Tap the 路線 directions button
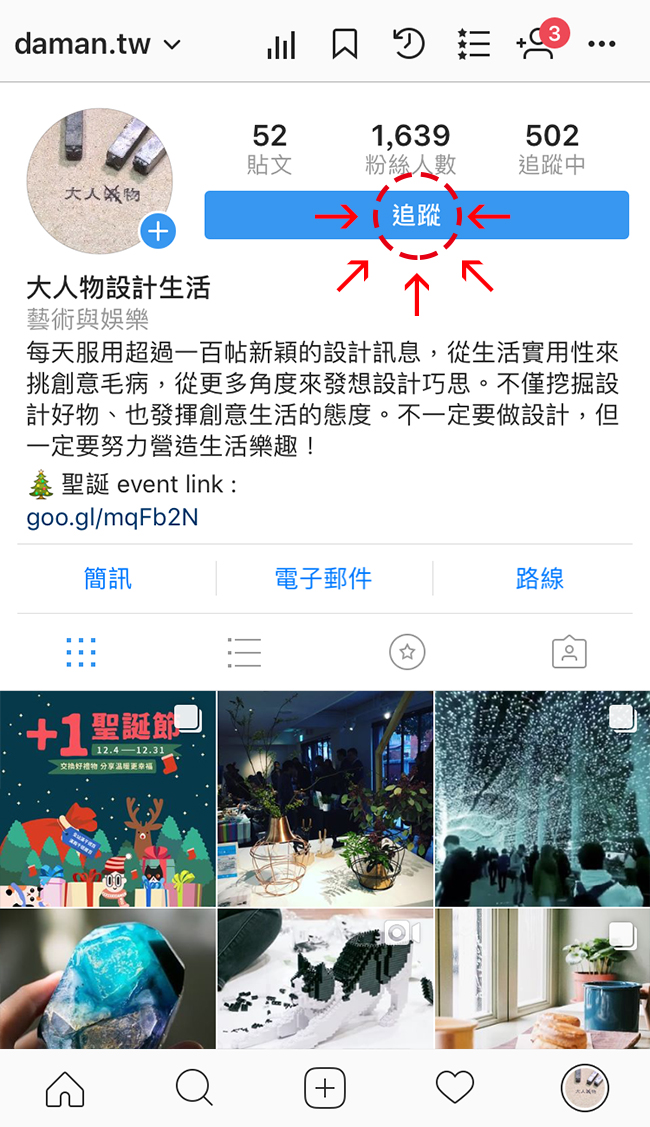 click(540, 578)
